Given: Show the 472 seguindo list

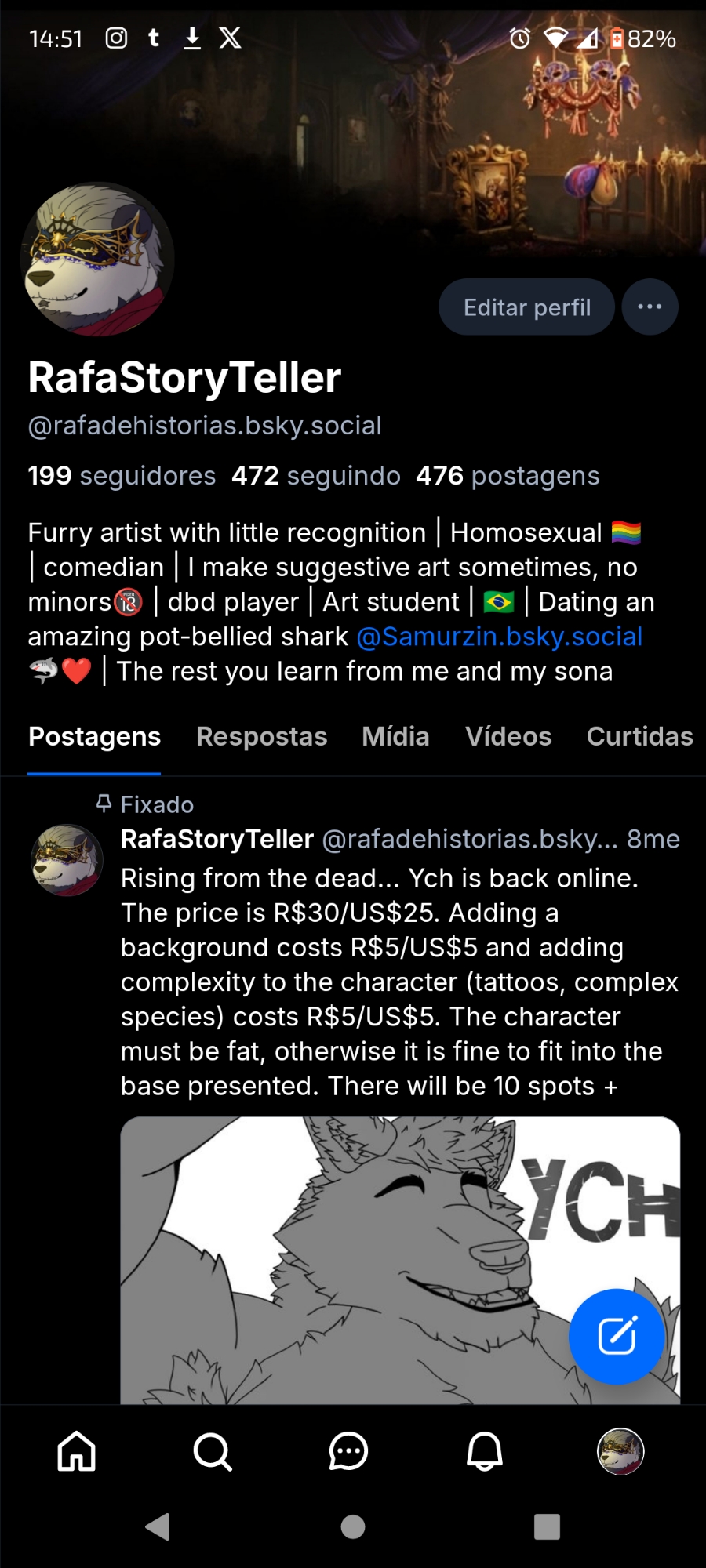Looking at the screenshot, I should tap(316, 476).
